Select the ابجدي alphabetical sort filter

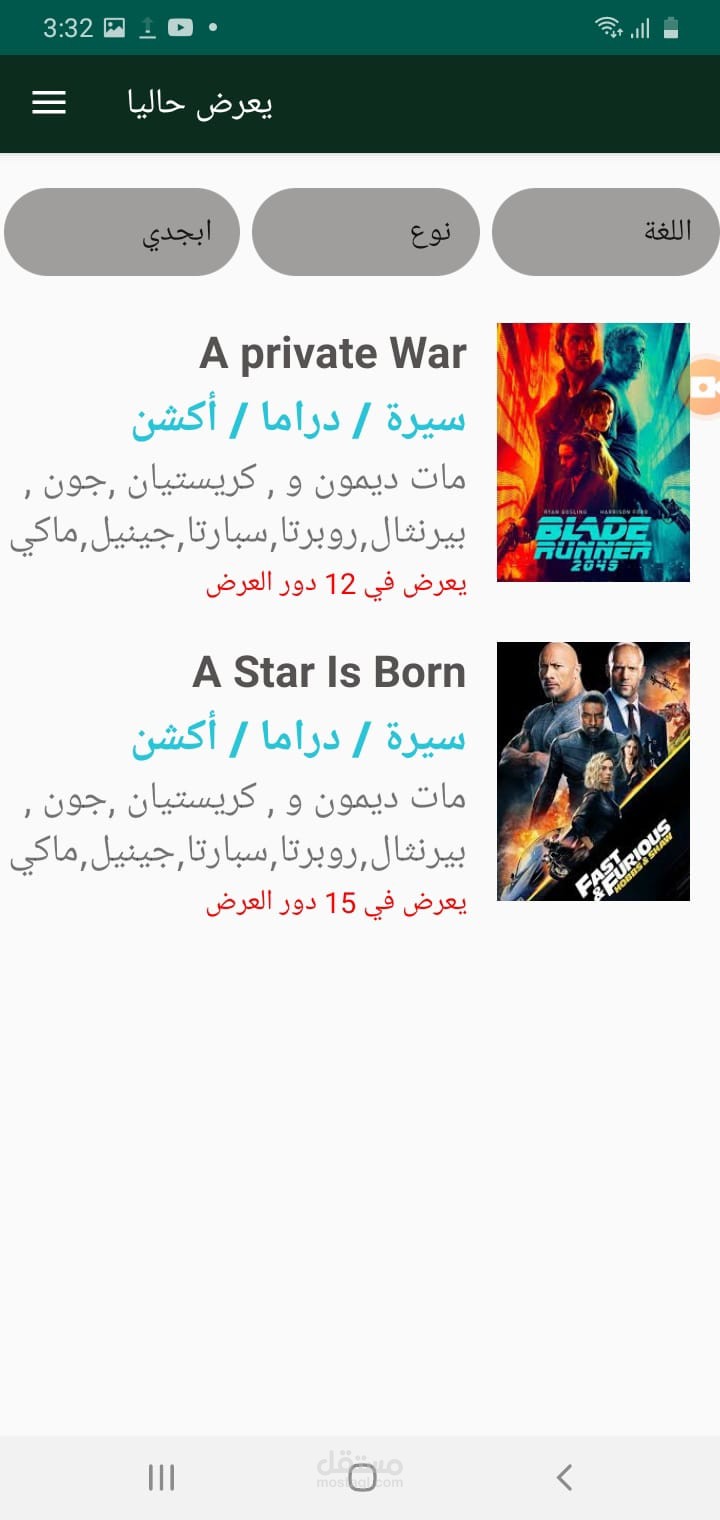(122, 232)
